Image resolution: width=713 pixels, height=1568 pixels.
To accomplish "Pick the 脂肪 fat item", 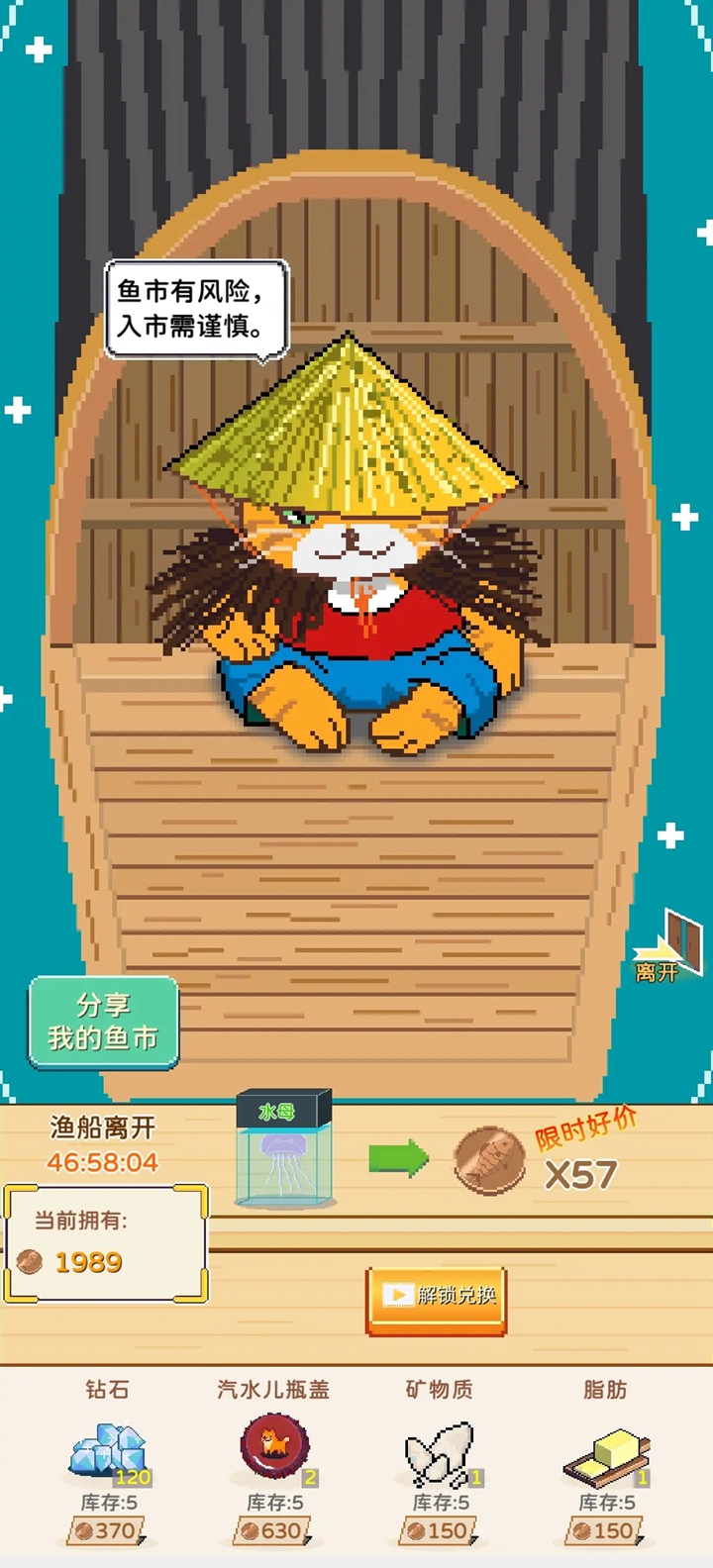I will click(606, 1456).
